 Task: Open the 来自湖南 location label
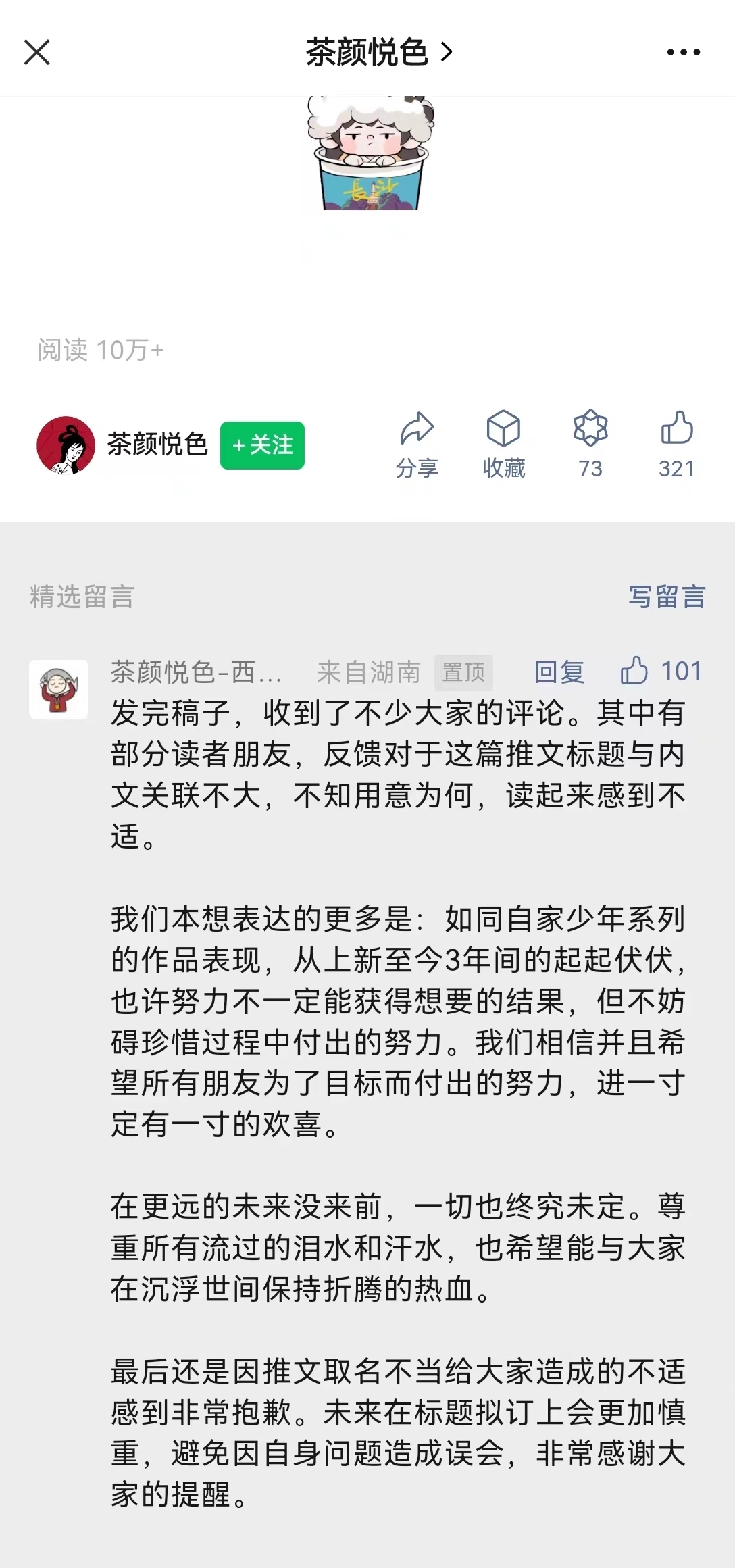tap(368, 672)
